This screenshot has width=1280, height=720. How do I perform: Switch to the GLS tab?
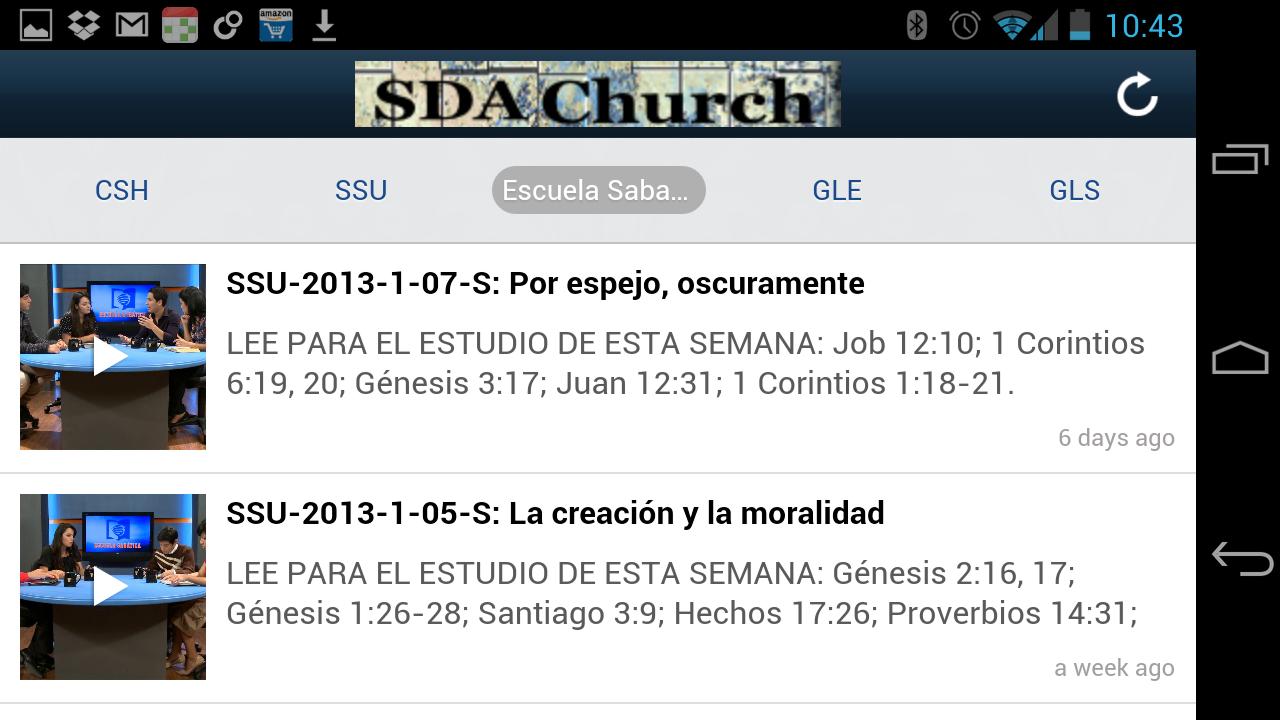[1074, 190]
